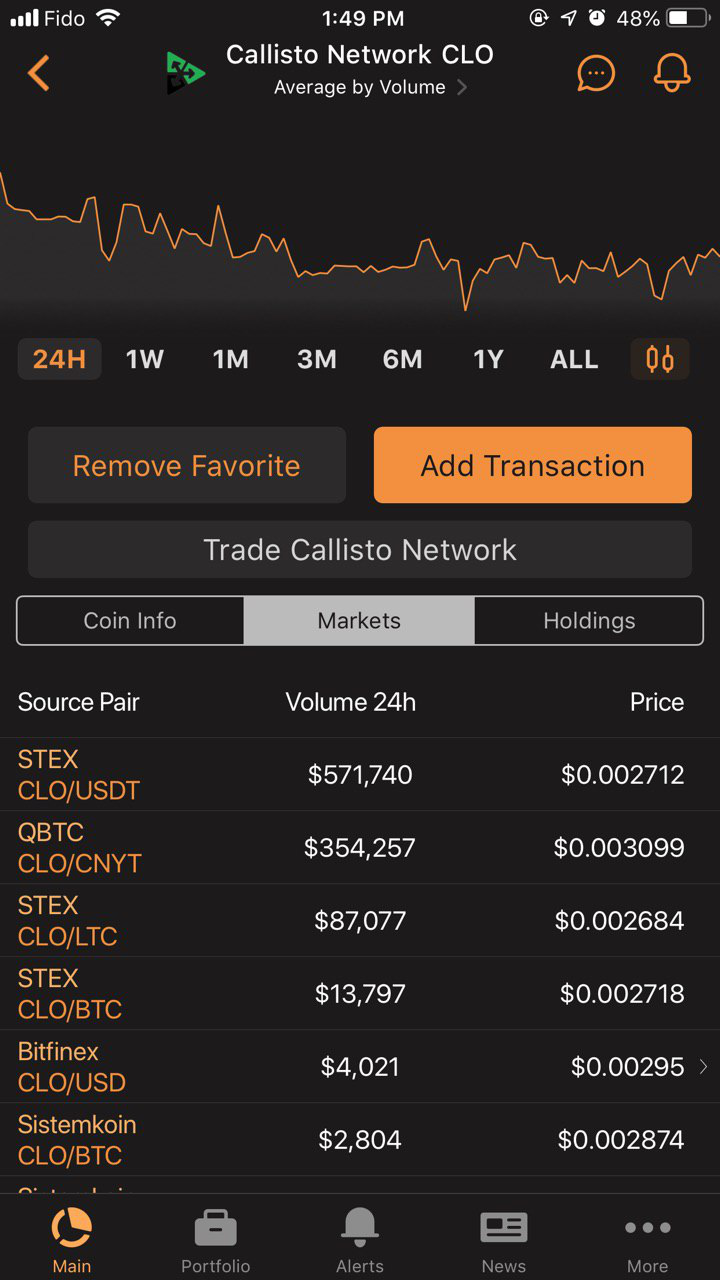720x1280 pixels.
Task: Select the 1M chart range
Action: [x=231, y=360]
